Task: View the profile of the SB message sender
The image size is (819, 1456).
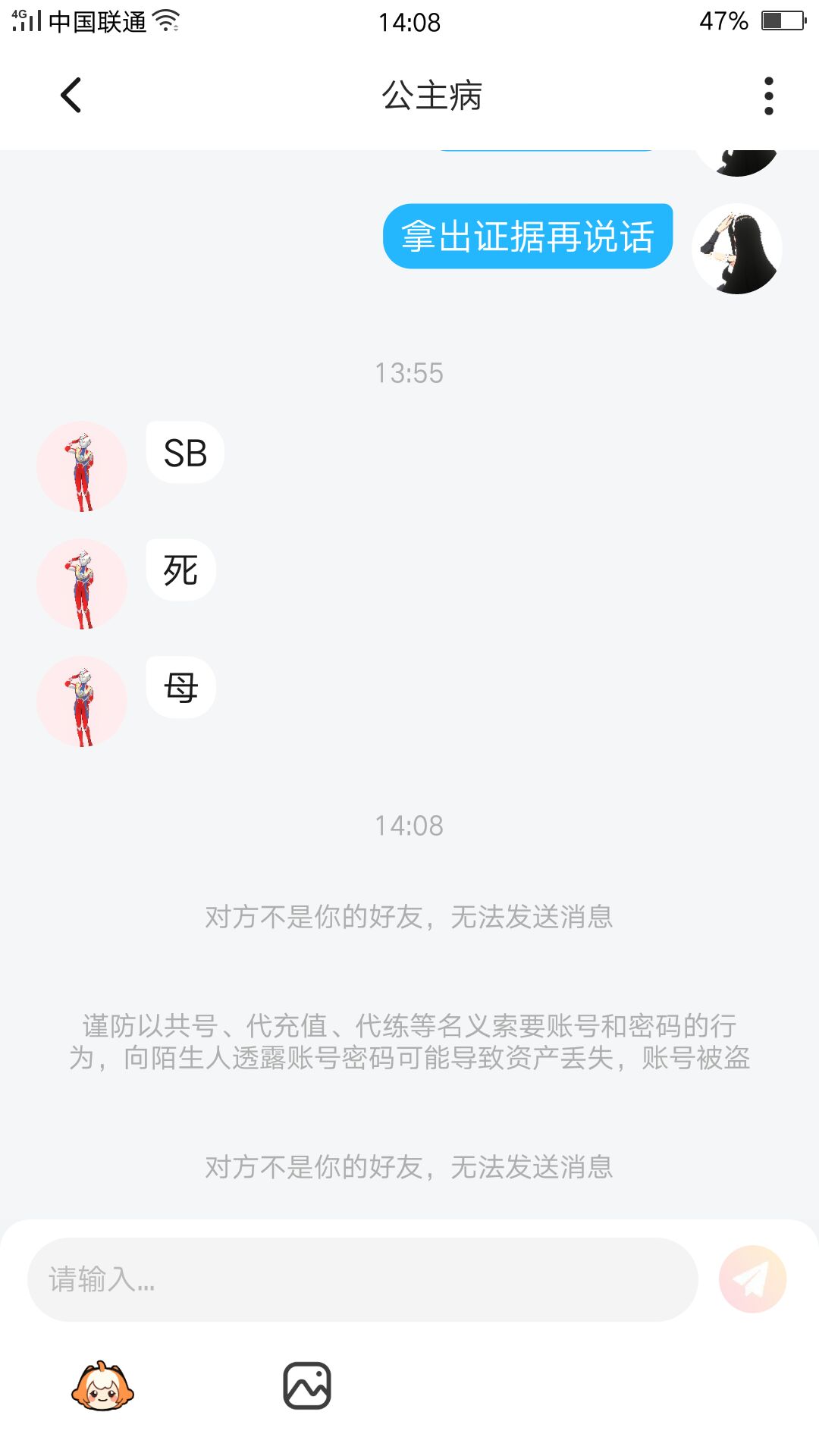Action: click(x=82, y=466)
